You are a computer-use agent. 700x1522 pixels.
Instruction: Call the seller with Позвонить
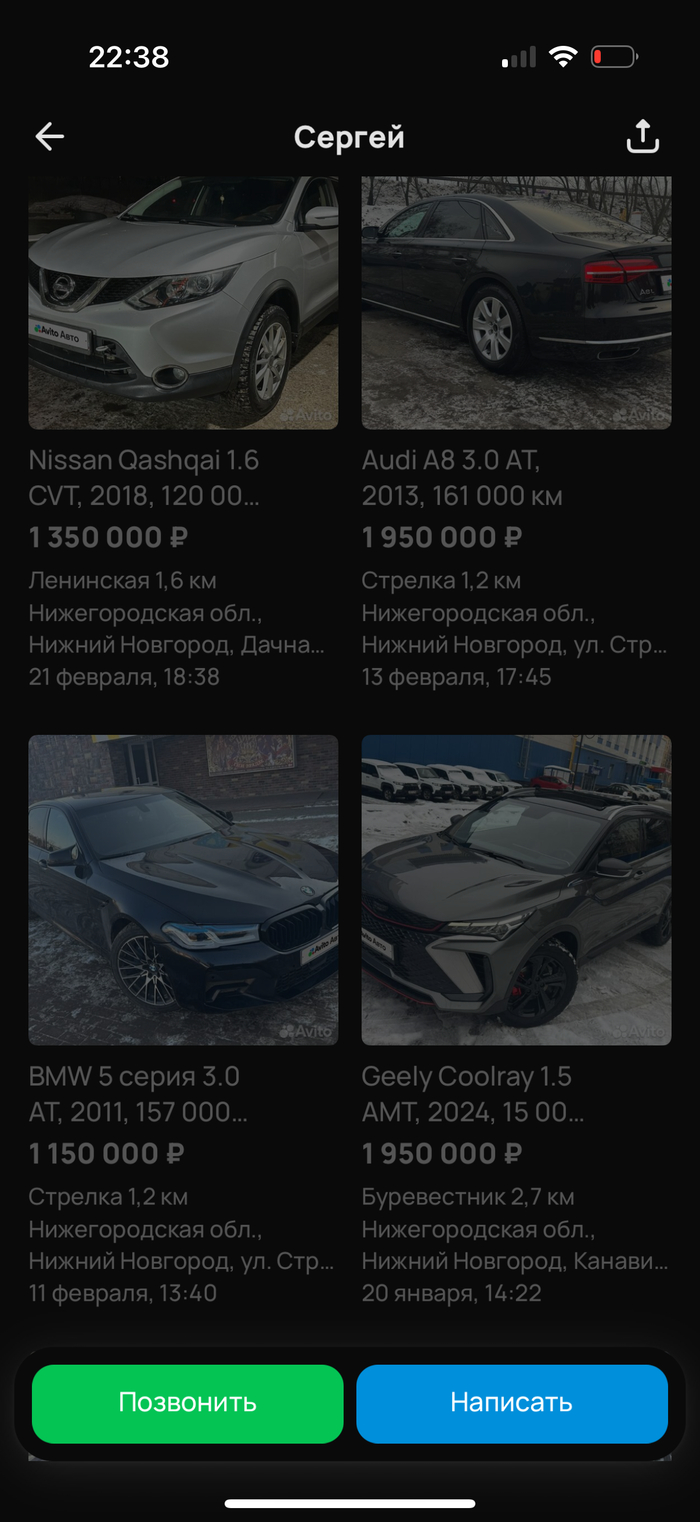[x=187, y=1403]
